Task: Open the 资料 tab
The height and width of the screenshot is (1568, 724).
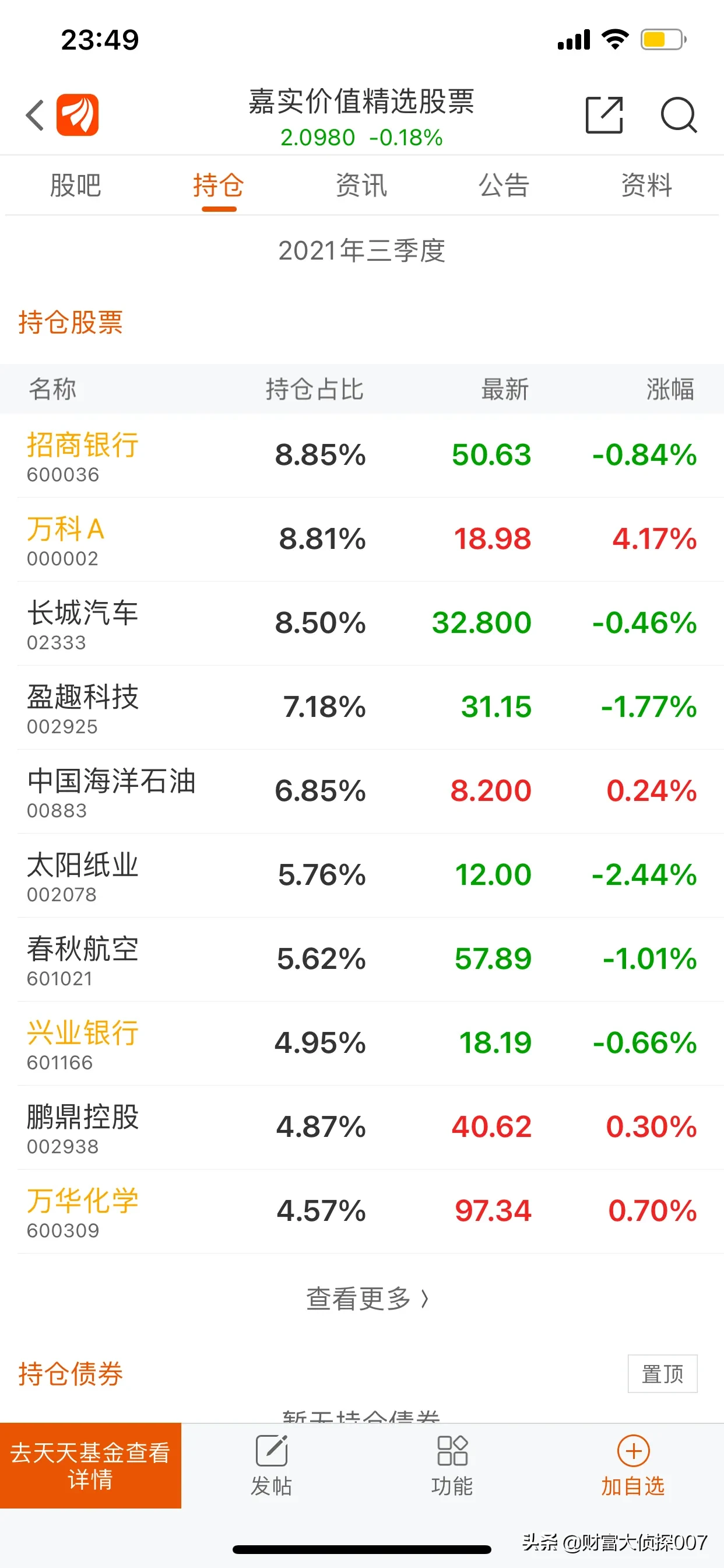Action: pyautogui.click(x=646, y=185)
